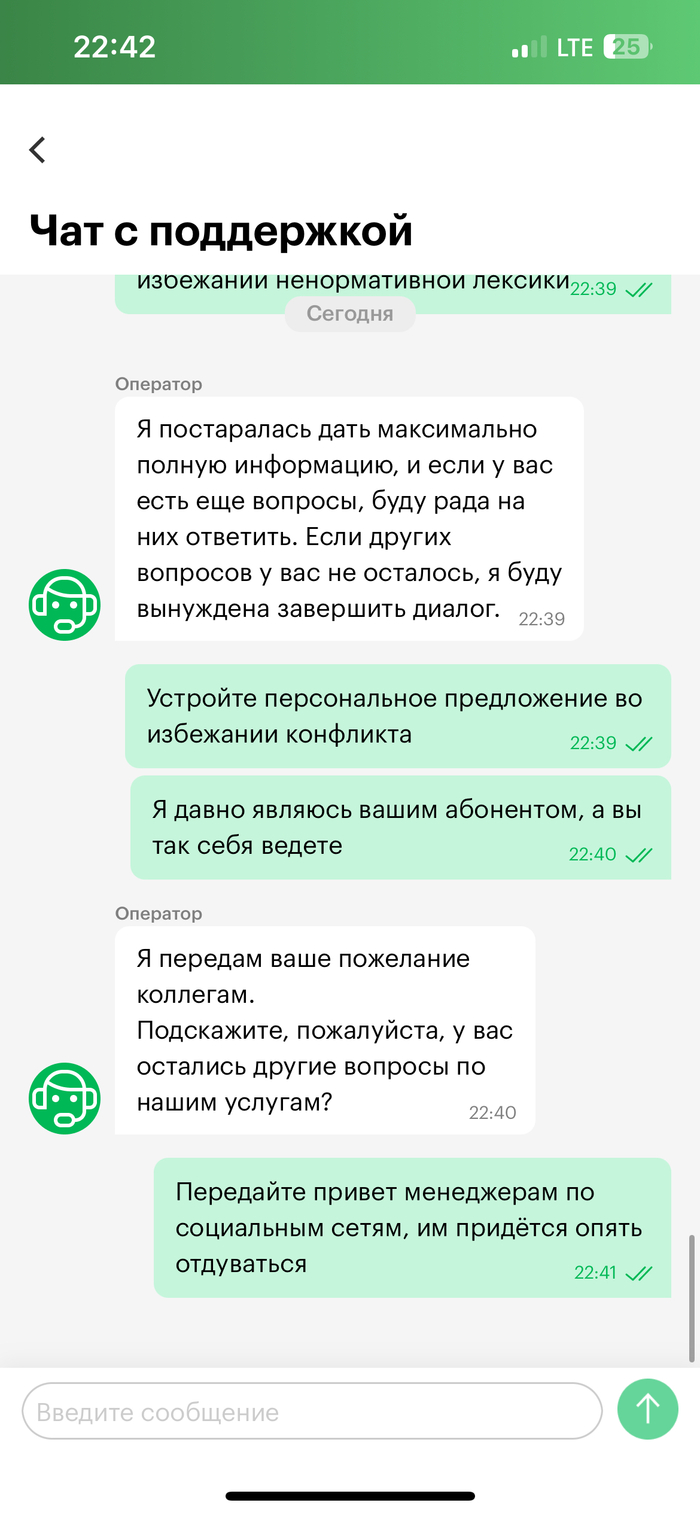The image size is (700, 1515).
Task: Go back from the support chat
Action: coord(38,150)
